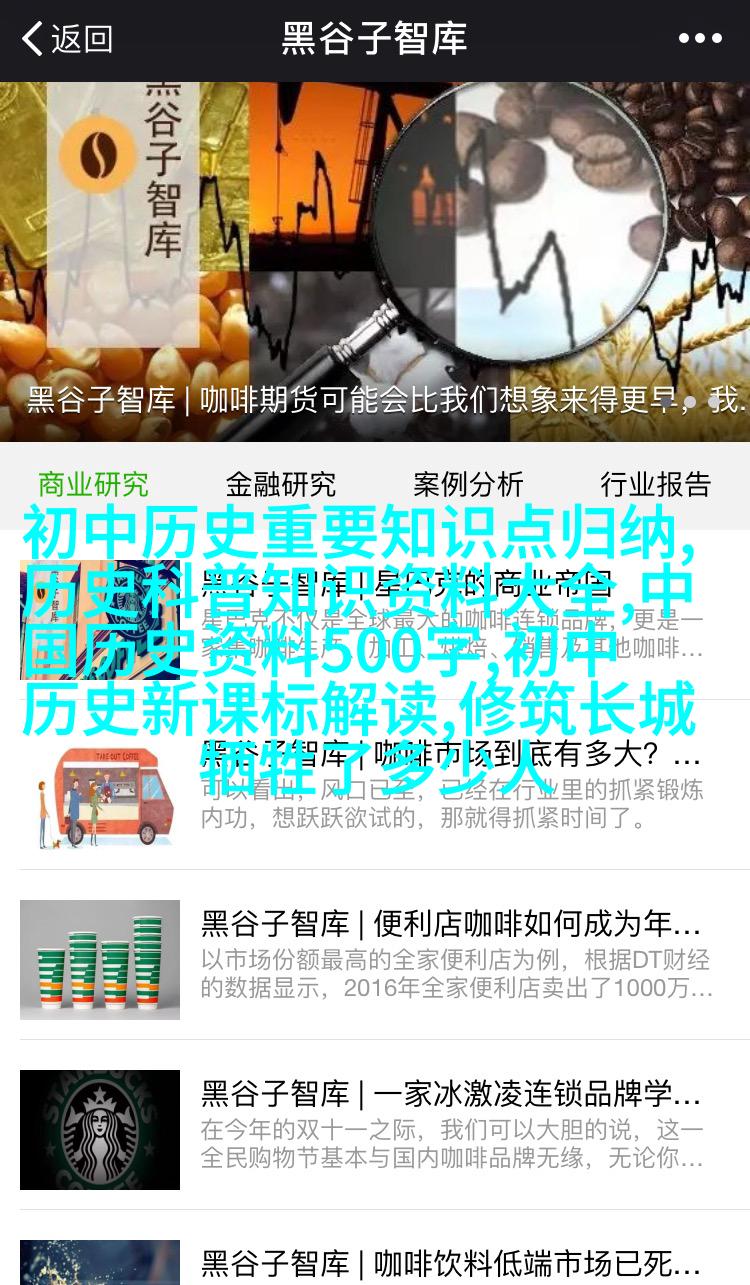Tap the 返回 back button

coord(66,40)
